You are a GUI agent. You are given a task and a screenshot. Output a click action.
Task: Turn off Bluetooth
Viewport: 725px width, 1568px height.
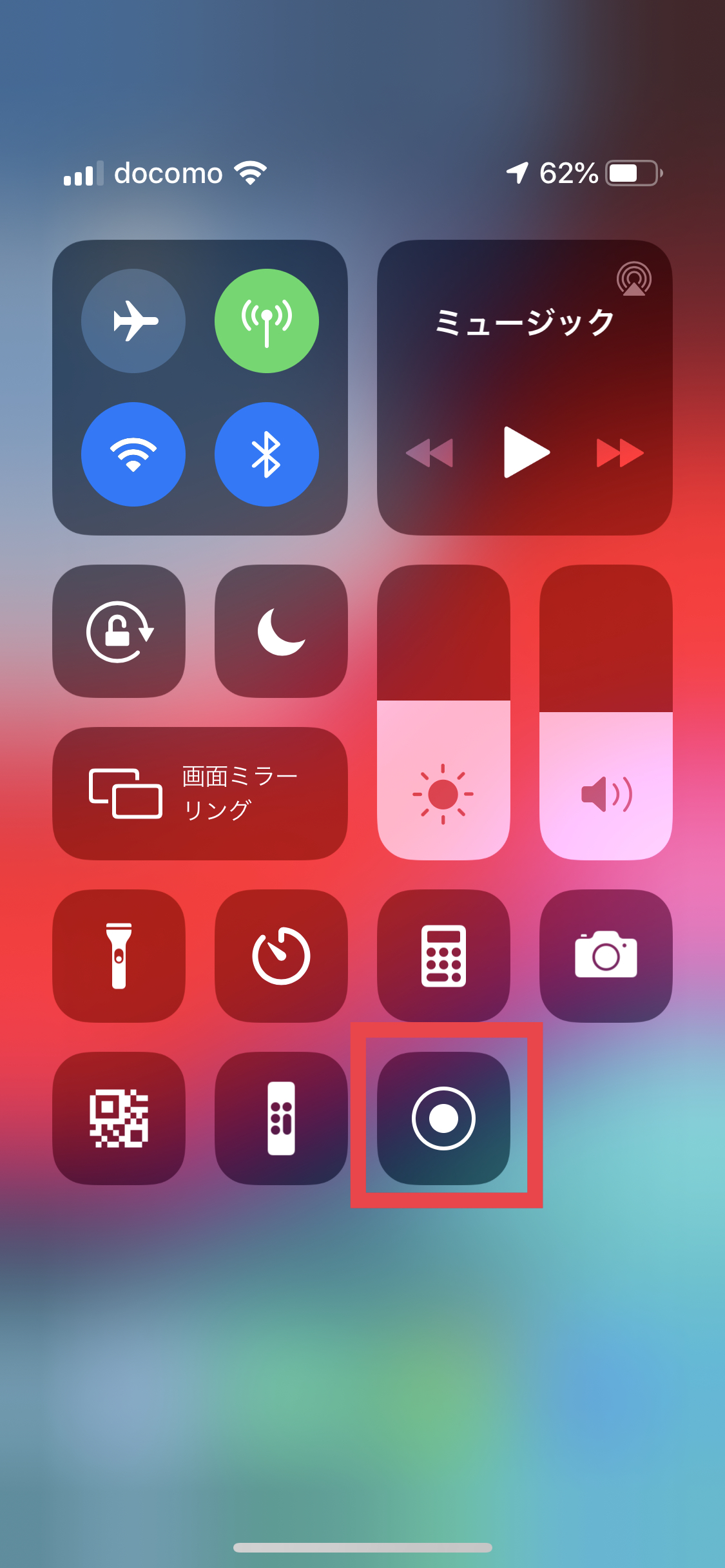pos(266,454)
